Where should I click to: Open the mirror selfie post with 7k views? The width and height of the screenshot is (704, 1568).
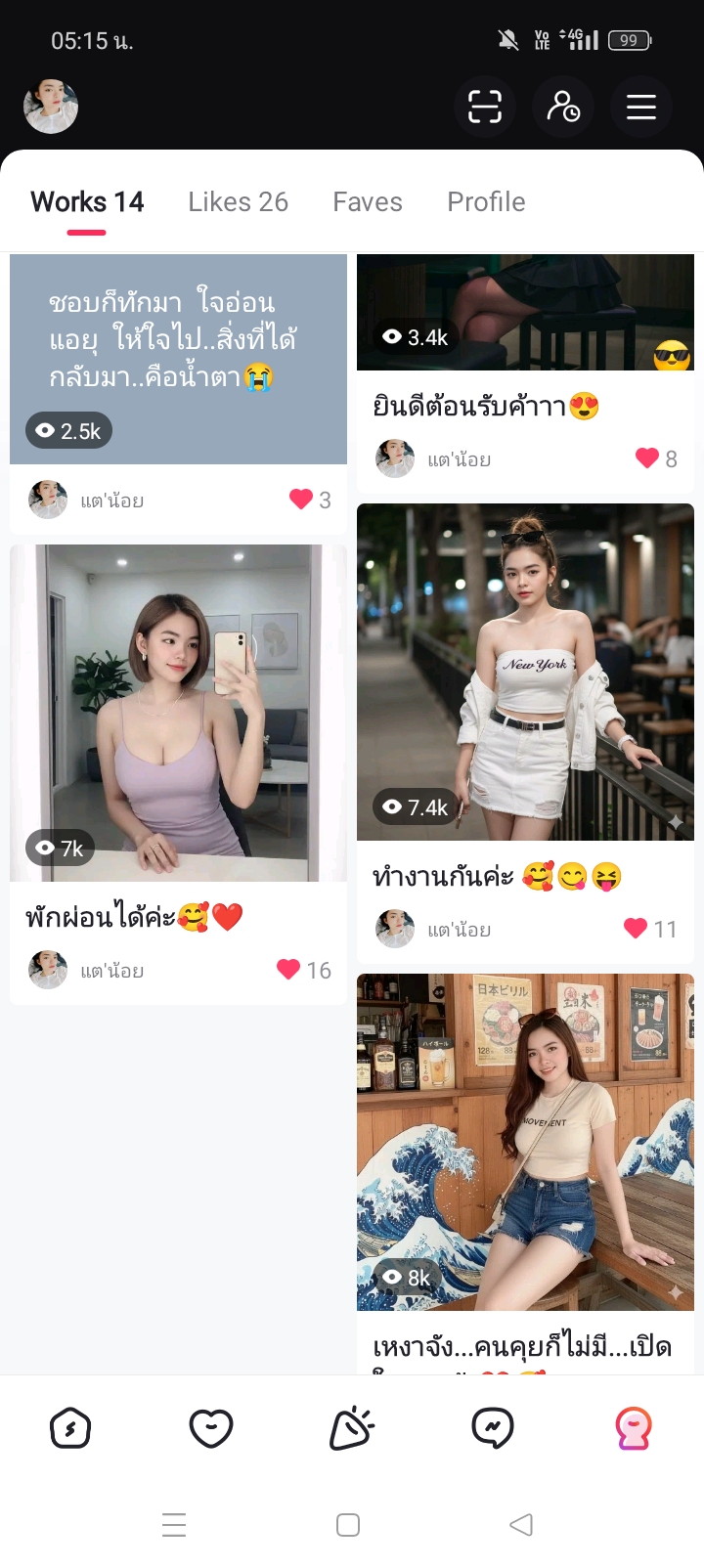pyautogui.click(x=178, y=713)
